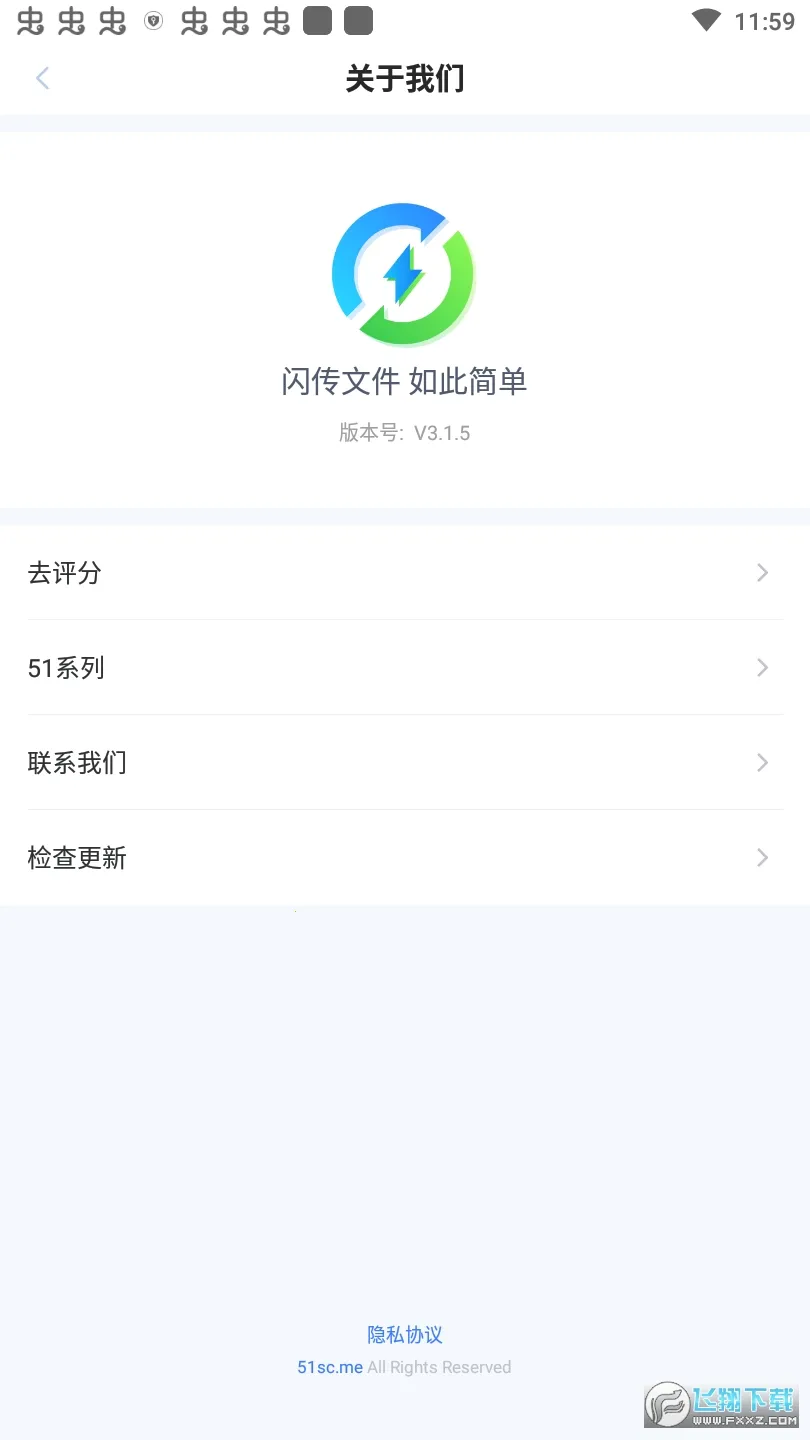Tap a gray square icon in the status bar
The width and height of the screenshot is (810, 1440).
click(319, 18)
